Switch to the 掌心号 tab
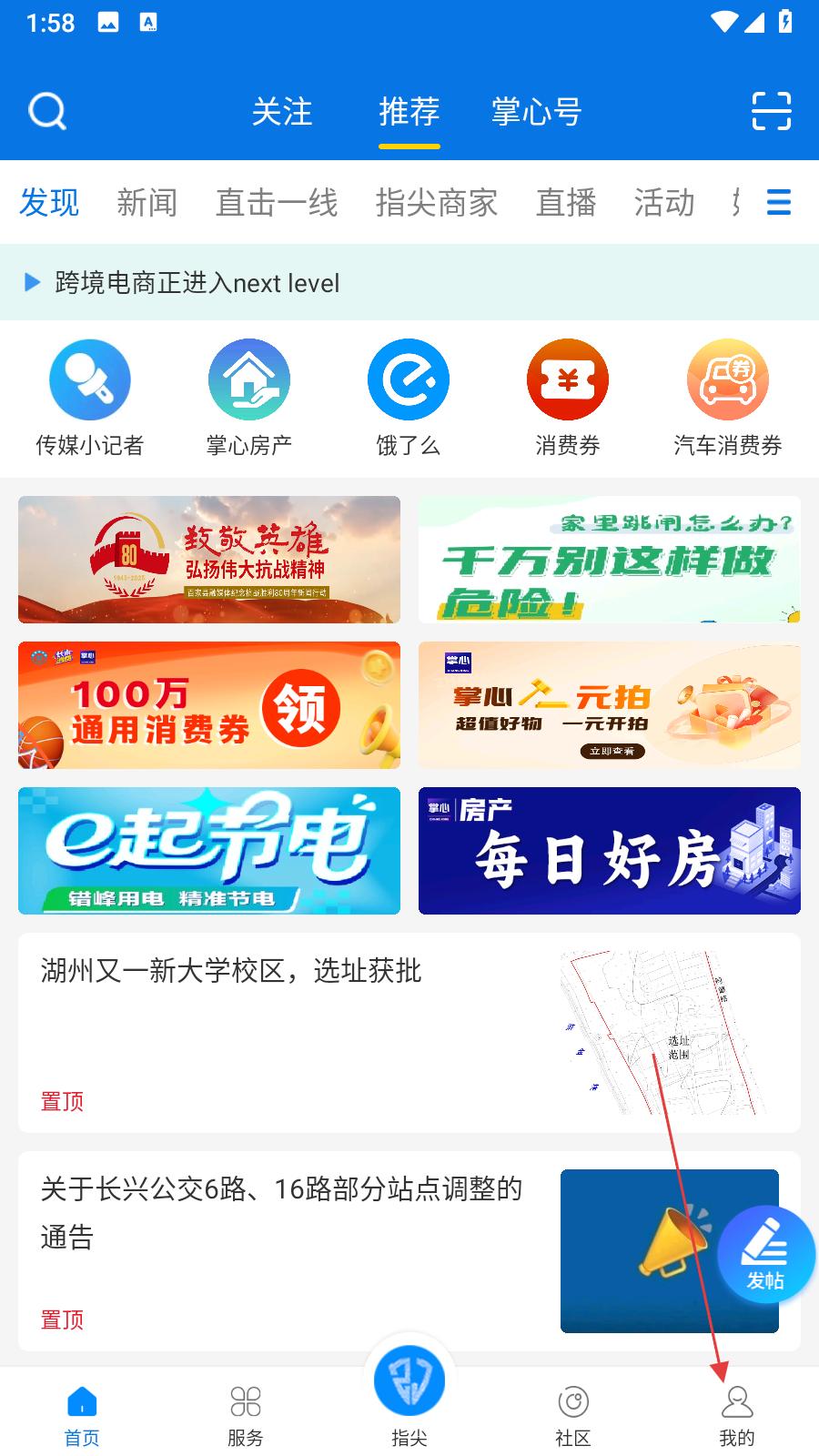This screenshot has width=819, height=1456. tap(537, 112)
